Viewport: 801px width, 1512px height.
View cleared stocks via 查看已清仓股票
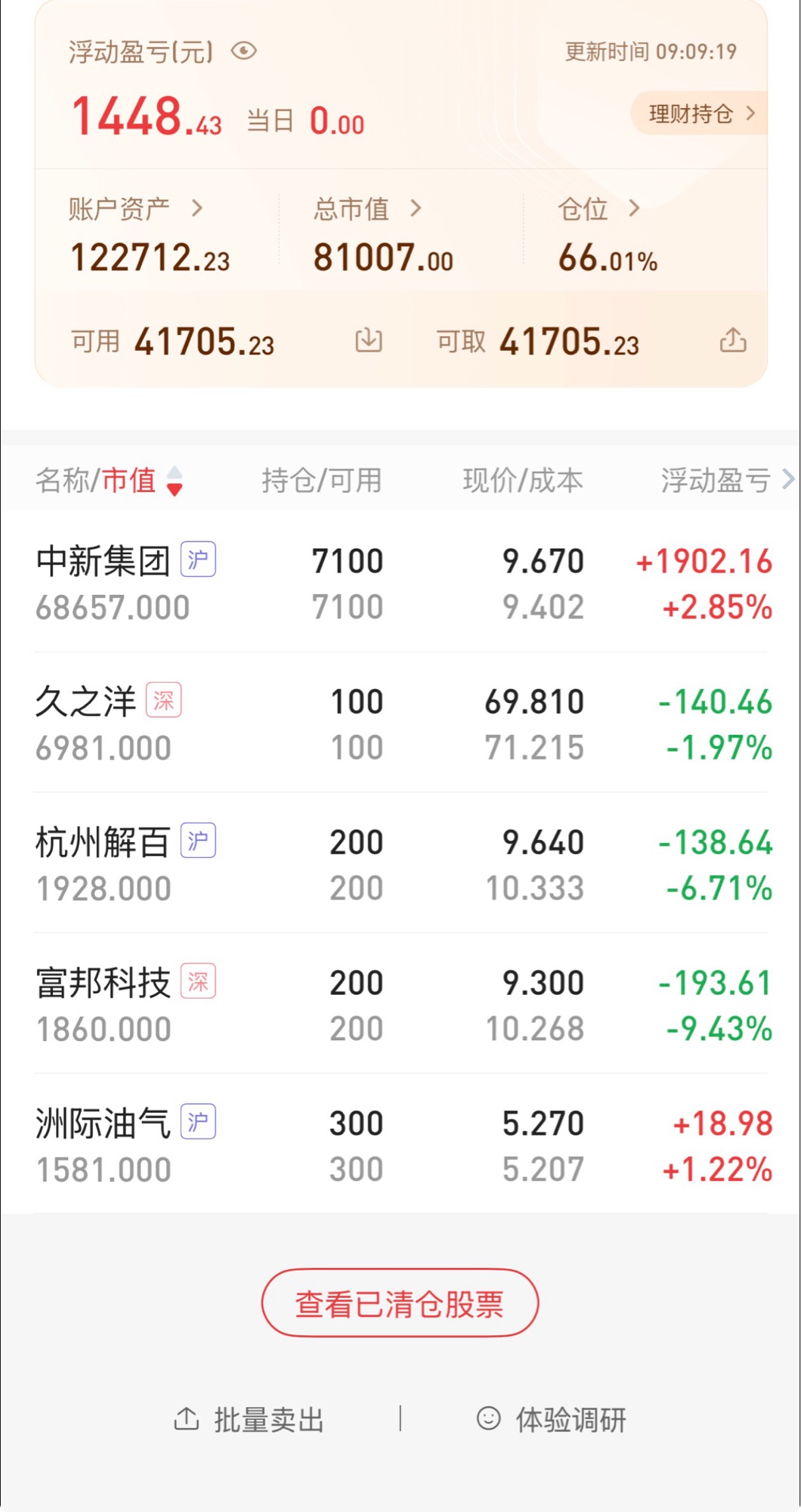[x=400, y=1304]
